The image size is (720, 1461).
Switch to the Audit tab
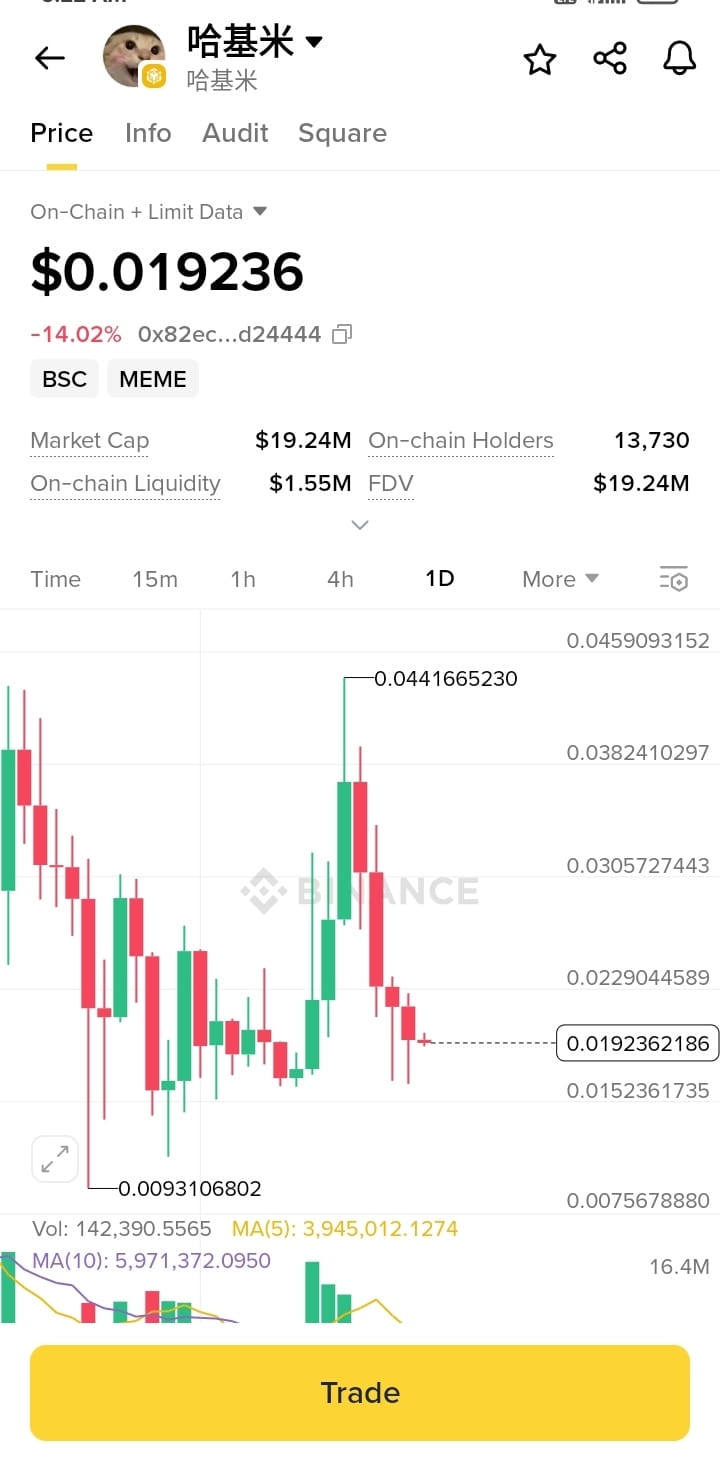pos(235,133)
